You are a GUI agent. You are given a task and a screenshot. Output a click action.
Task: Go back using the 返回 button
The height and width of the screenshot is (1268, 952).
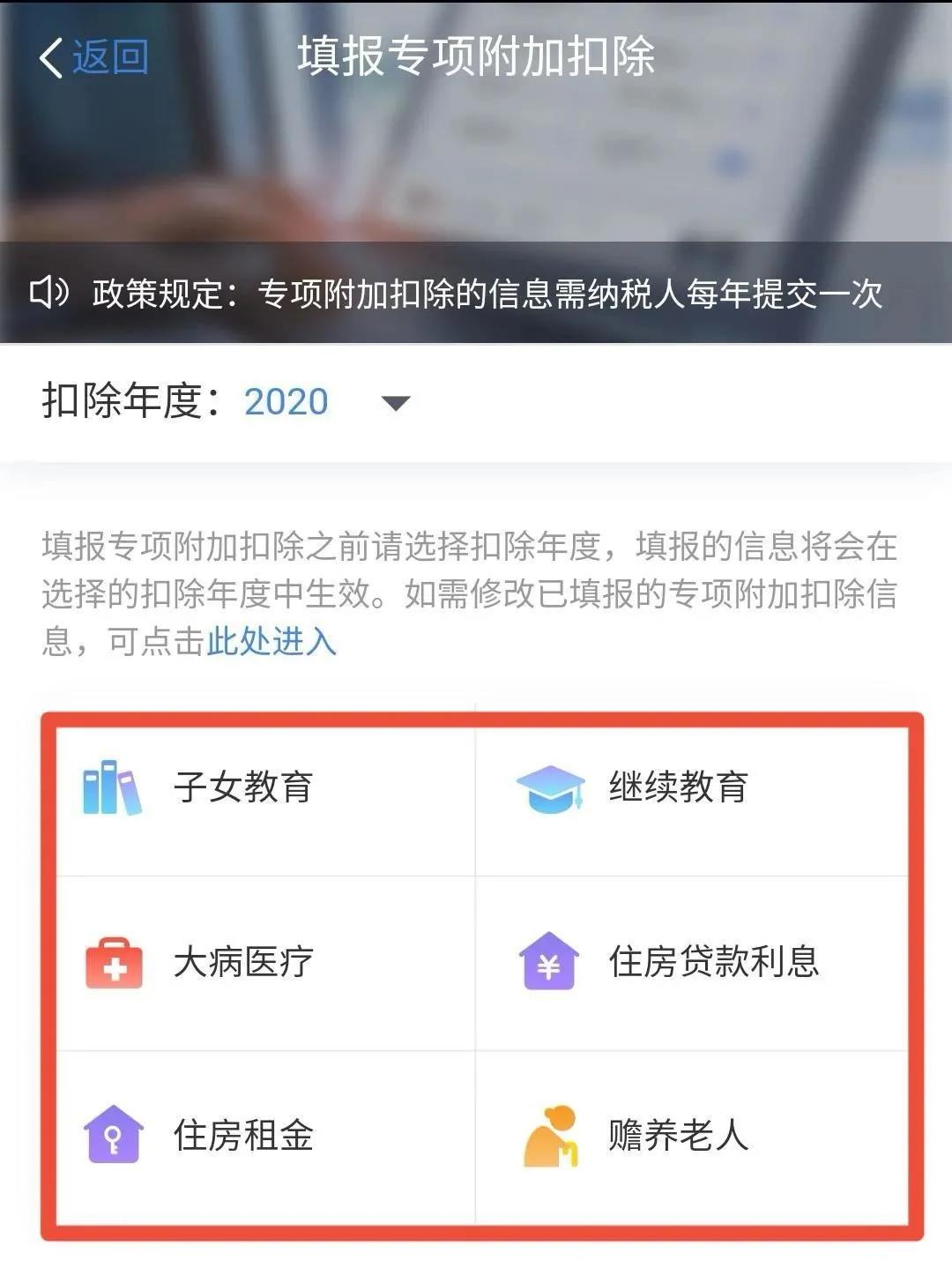(93, 57)
